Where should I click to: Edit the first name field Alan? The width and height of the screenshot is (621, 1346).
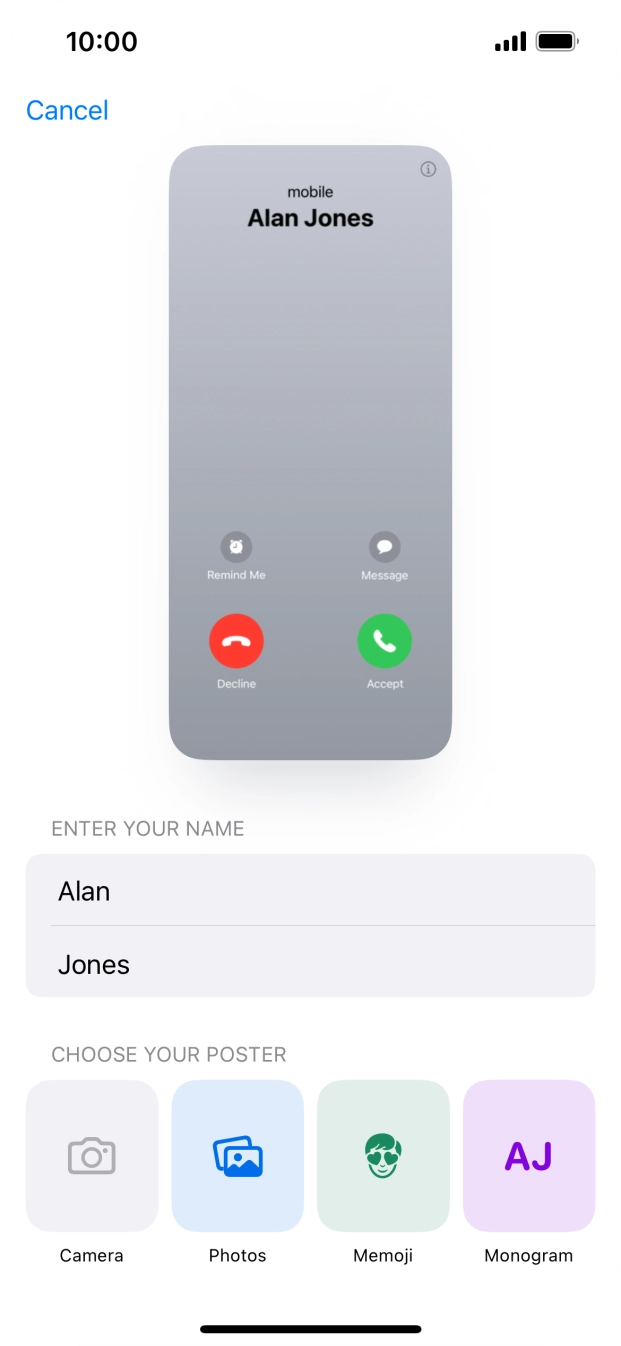(310, 891)
